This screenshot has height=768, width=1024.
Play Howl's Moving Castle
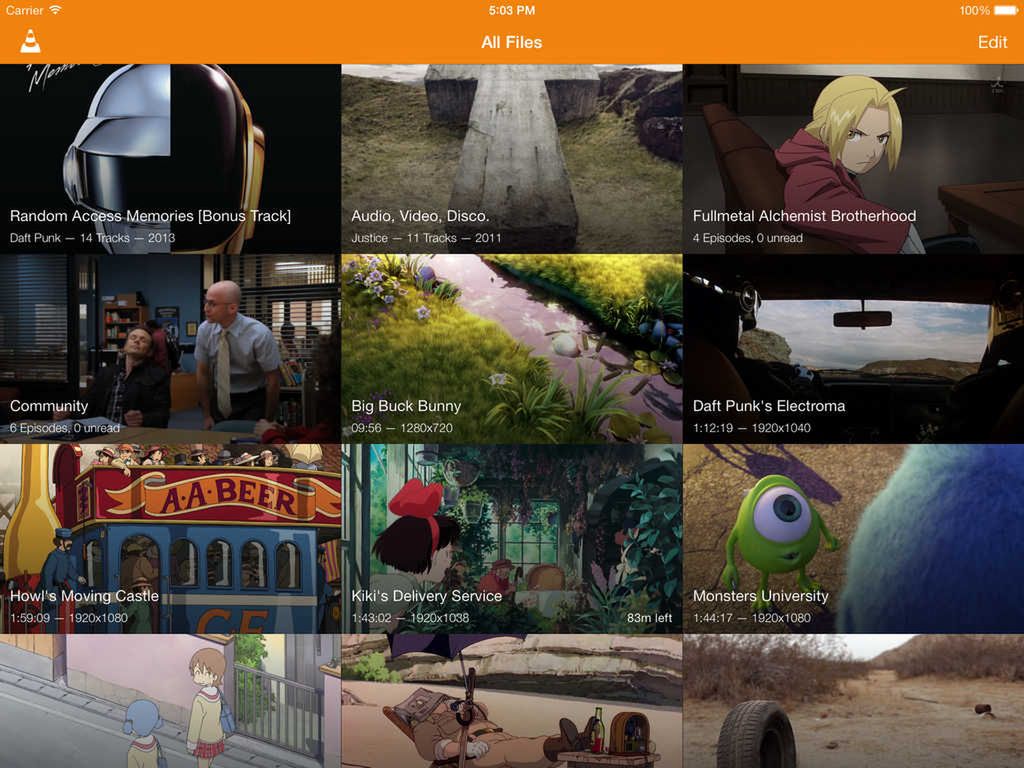tap(170, 538)
